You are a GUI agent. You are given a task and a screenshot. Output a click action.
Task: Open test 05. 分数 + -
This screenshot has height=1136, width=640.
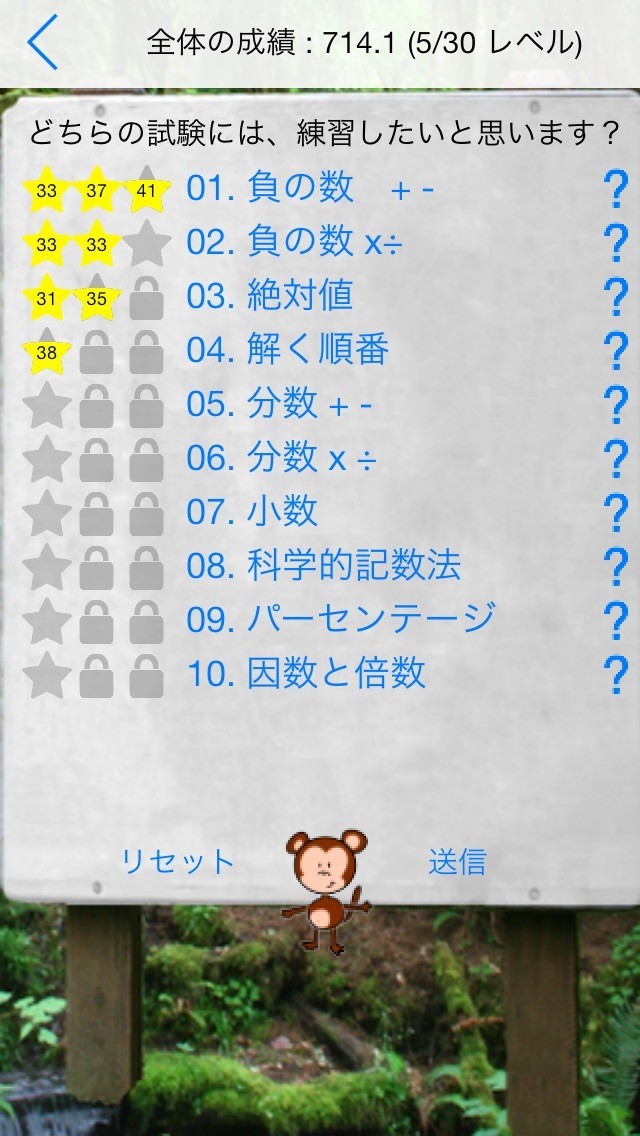280,404
